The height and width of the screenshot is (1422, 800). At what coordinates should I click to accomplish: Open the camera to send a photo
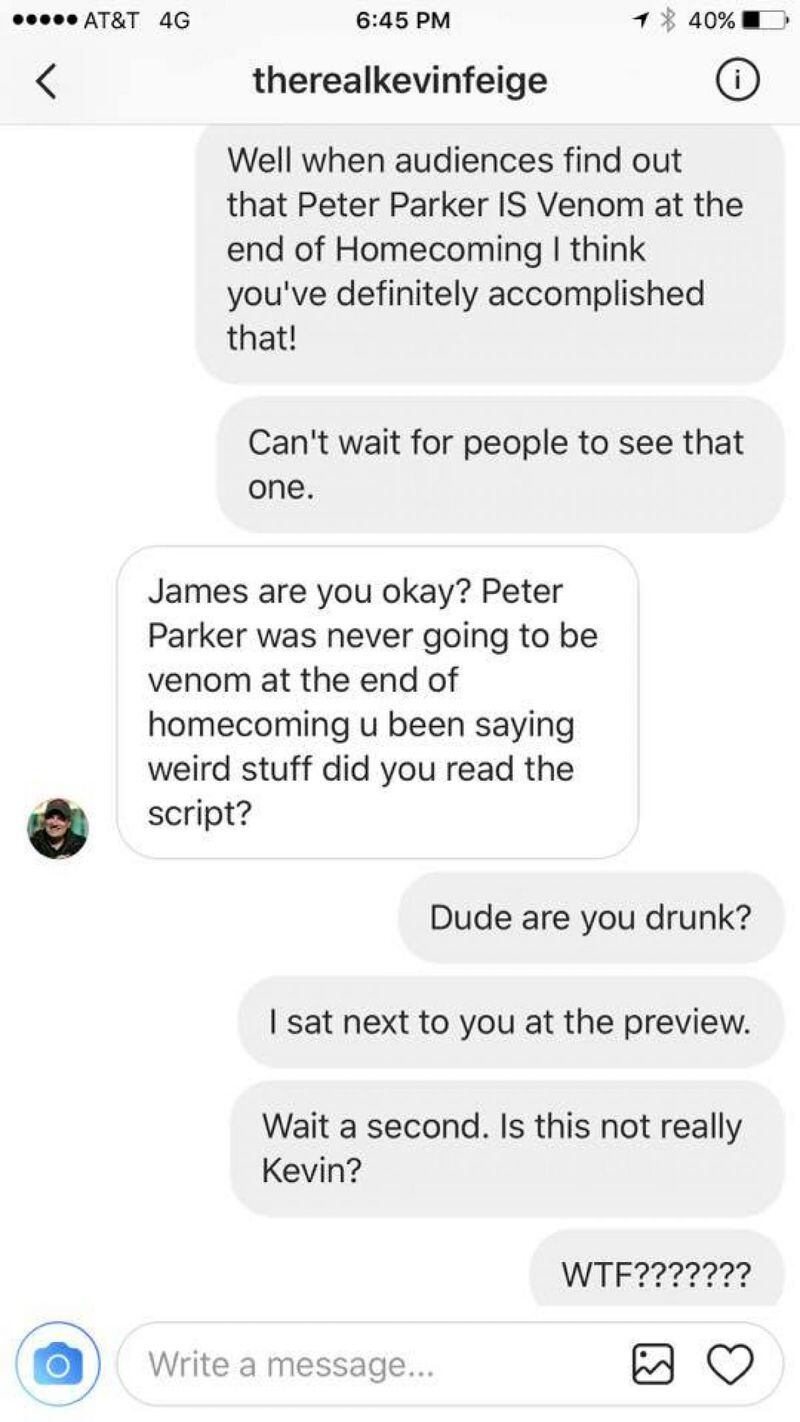point(57,1364)
